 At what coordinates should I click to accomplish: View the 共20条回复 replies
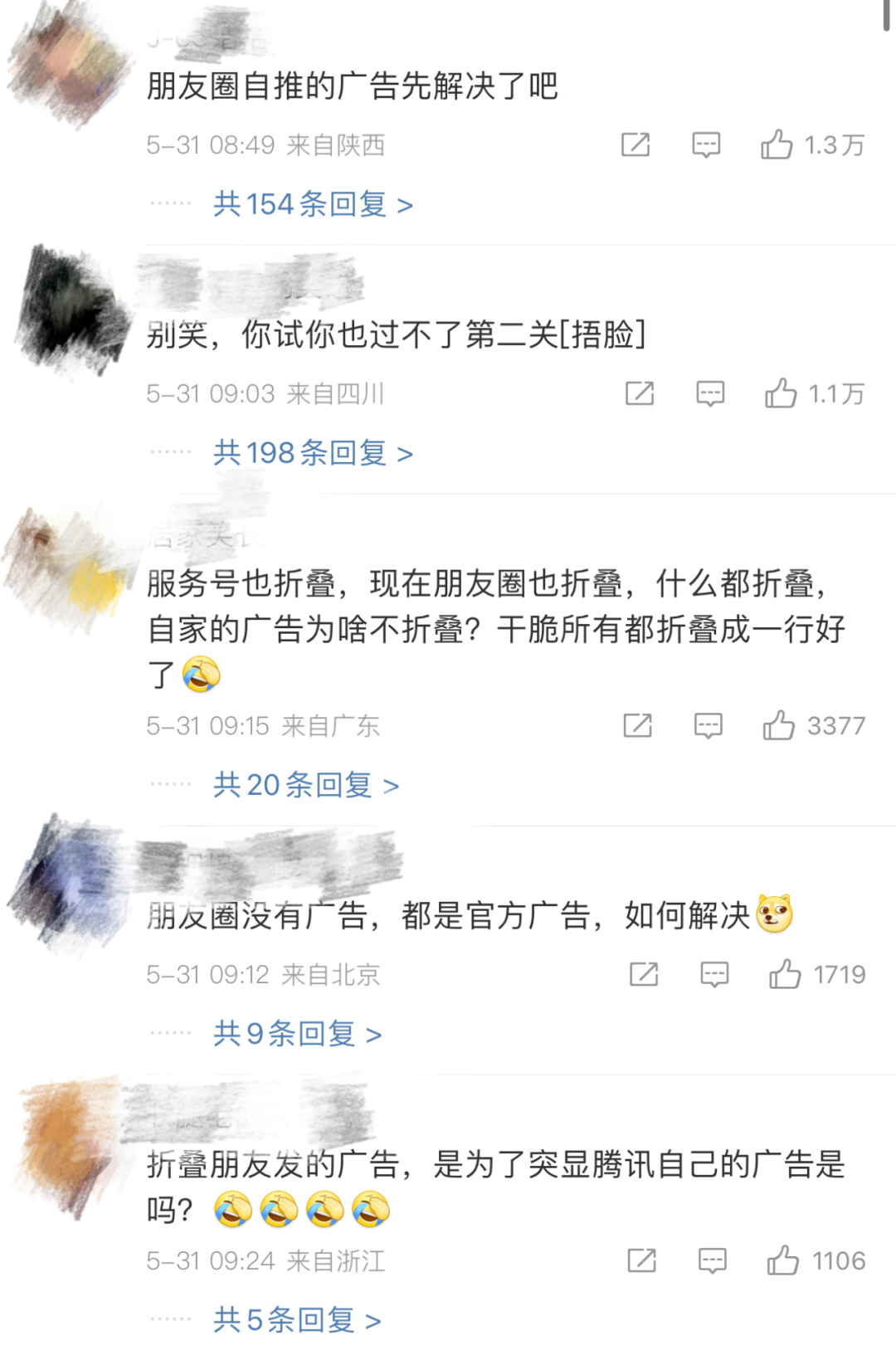pyautogui.click(x=305, y=785)
